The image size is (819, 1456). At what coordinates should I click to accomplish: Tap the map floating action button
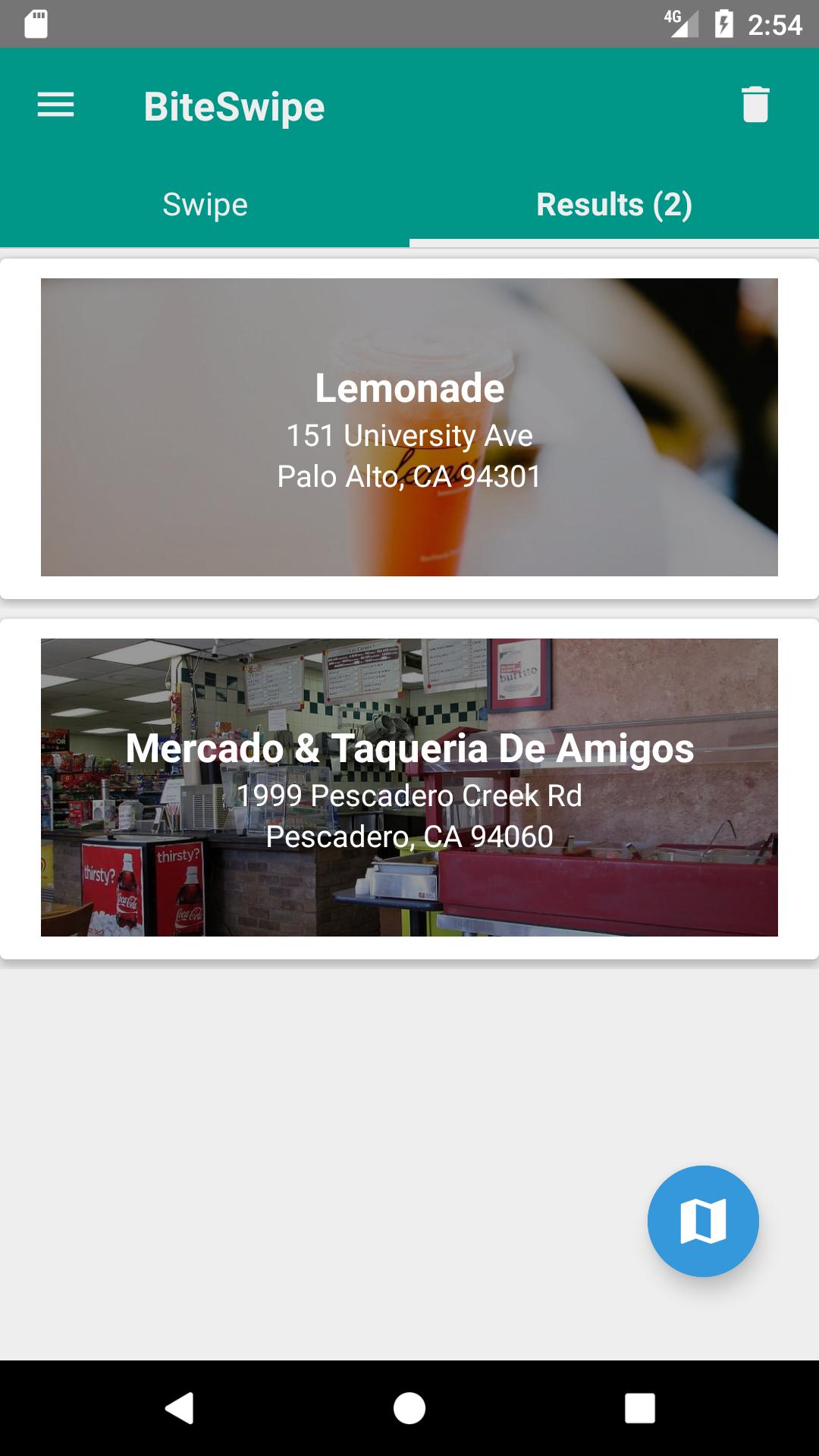coord(703,1221)
